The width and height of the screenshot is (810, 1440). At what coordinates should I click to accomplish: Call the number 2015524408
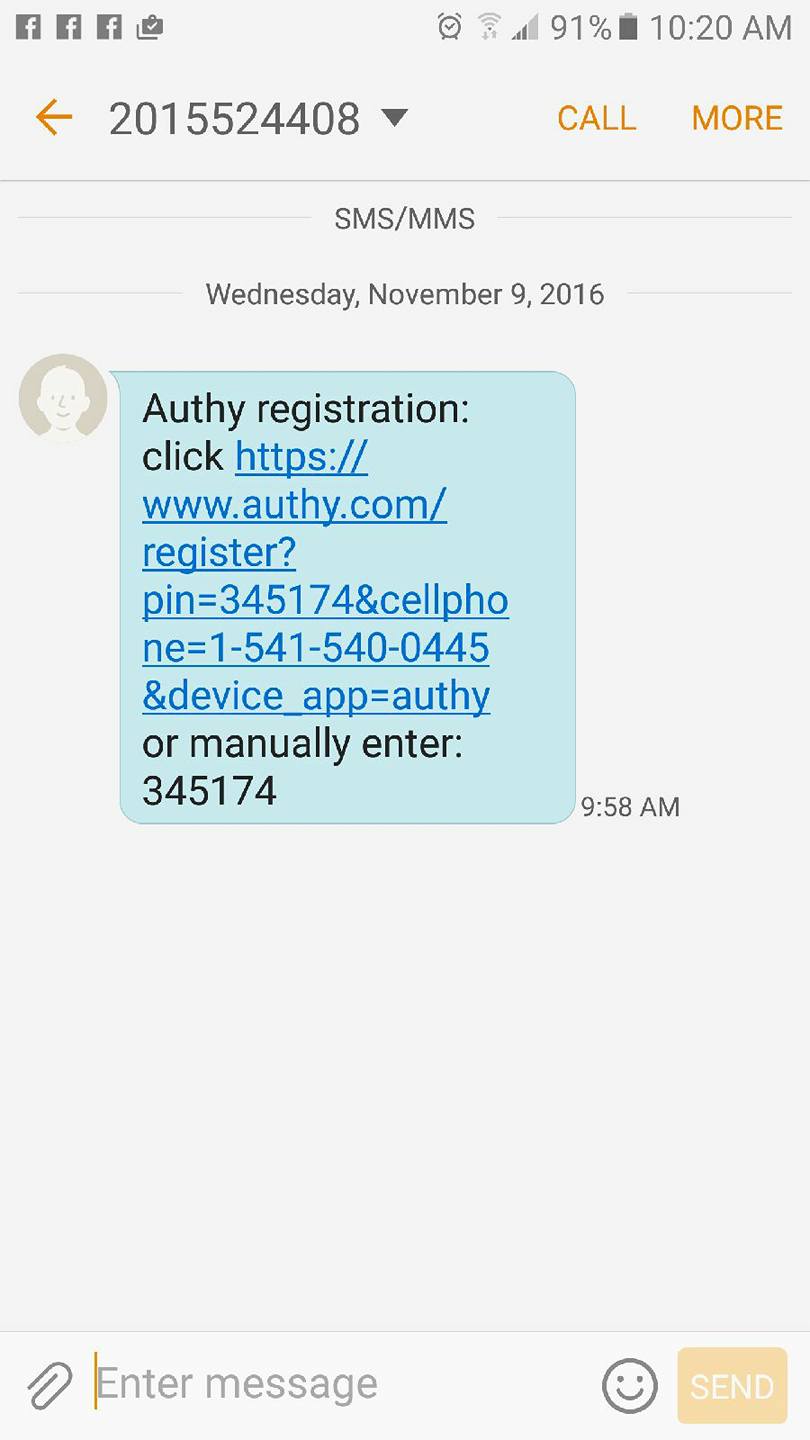tap(596, 118)
